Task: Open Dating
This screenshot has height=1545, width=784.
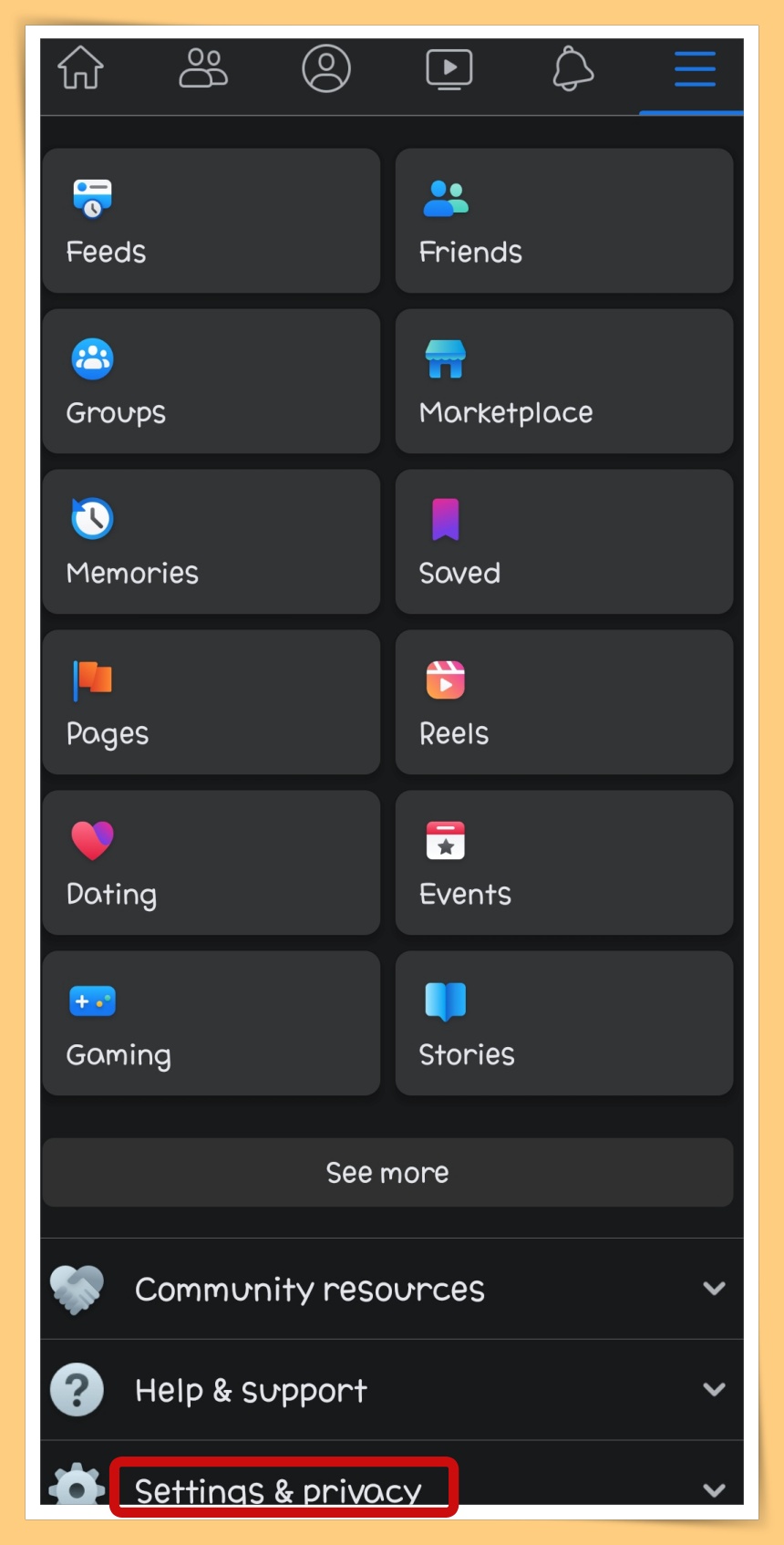Action: point(211,863)
